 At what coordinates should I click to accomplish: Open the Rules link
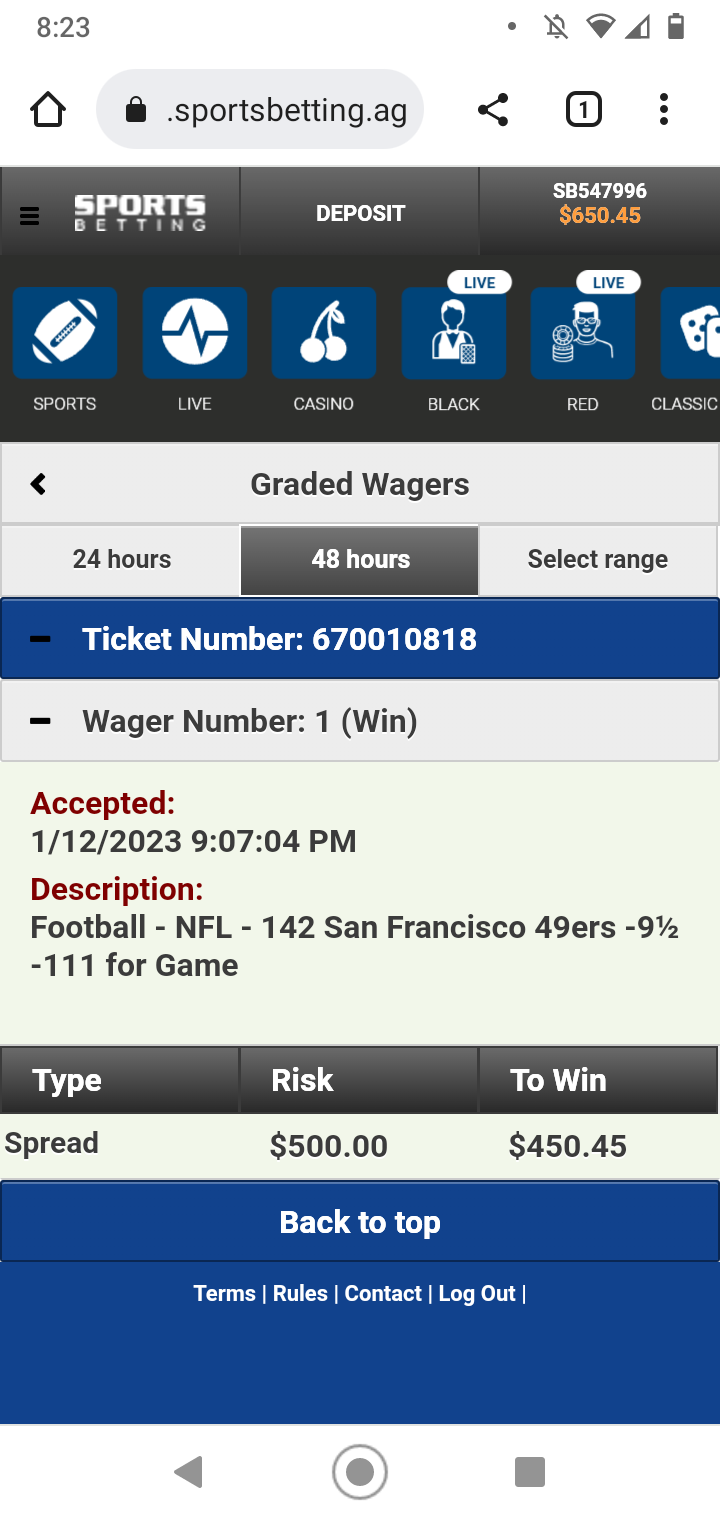[x=300, y=1293]
